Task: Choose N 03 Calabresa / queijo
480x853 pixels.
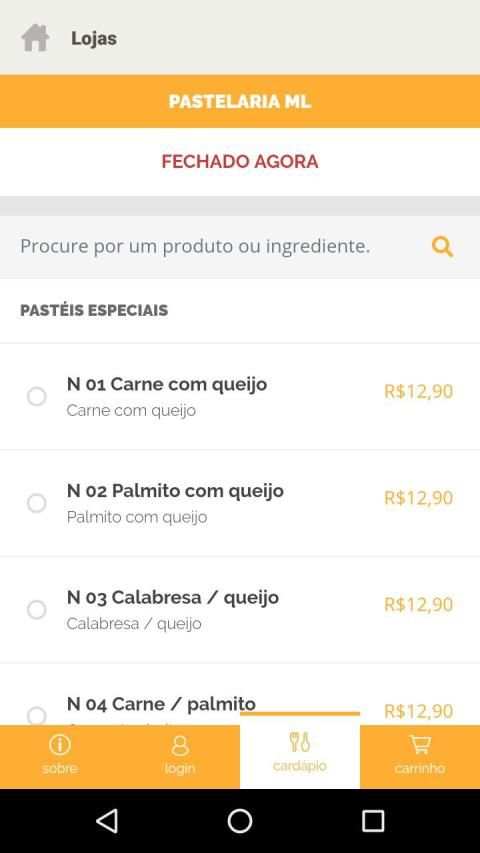Action: click(x=240, y=610)
